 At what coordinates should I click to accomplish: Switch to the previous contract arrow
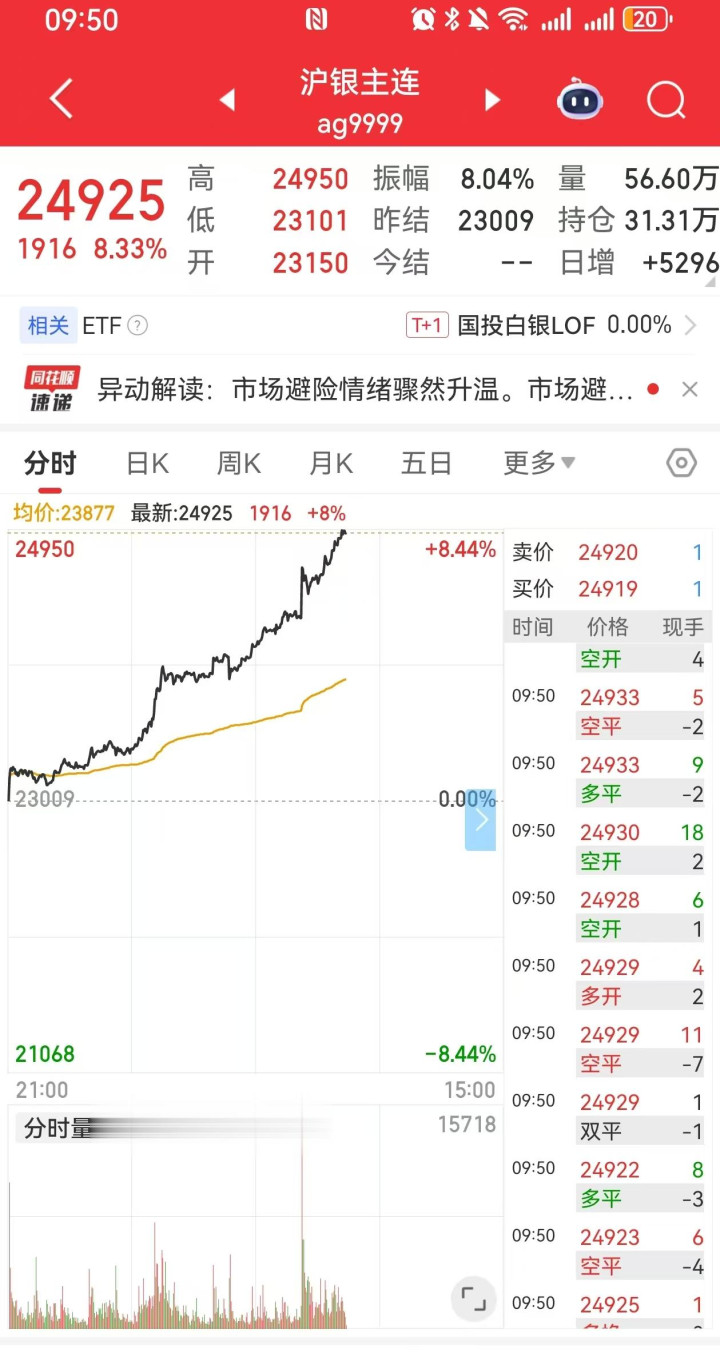click(227, 100)
